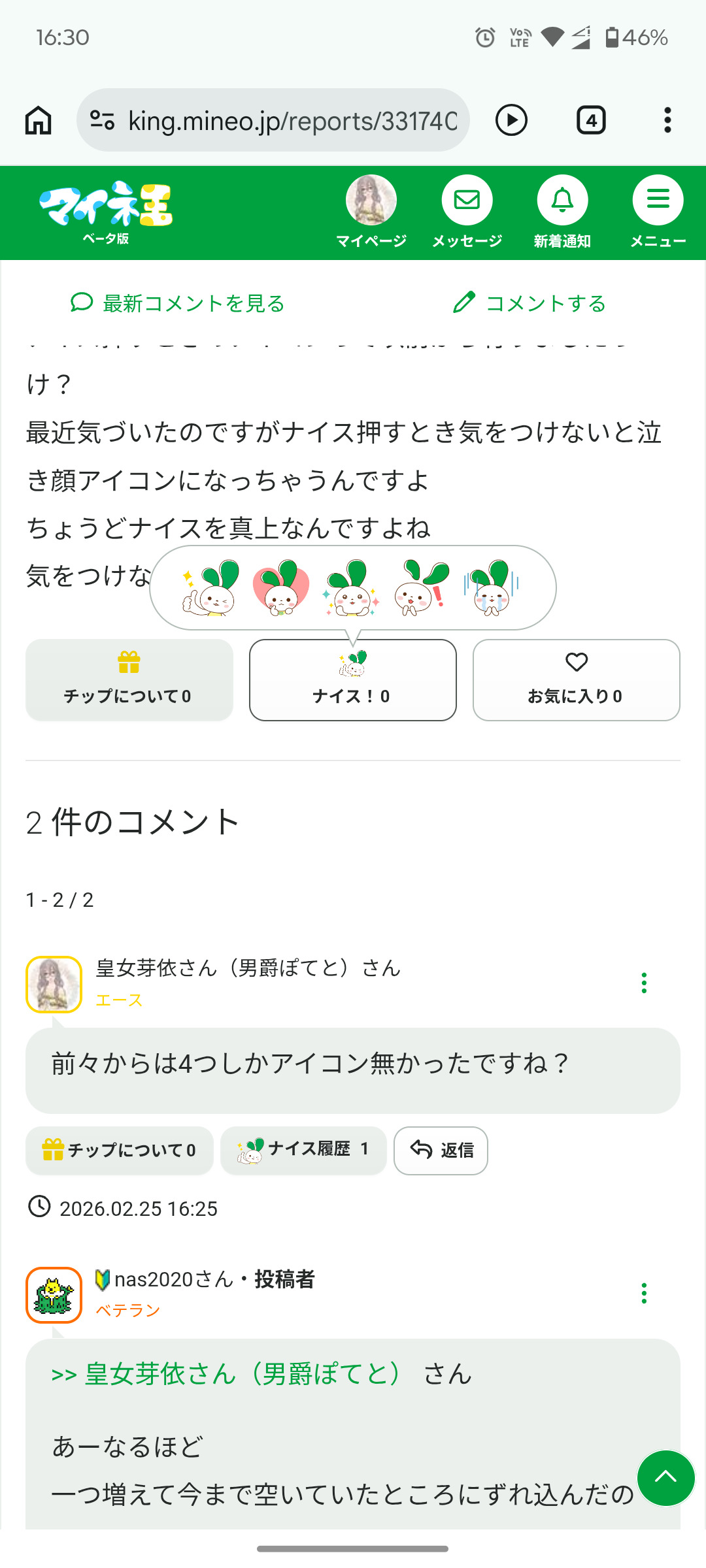
Task: Tap コメントする to write a comment
Action: pos(529,303)
